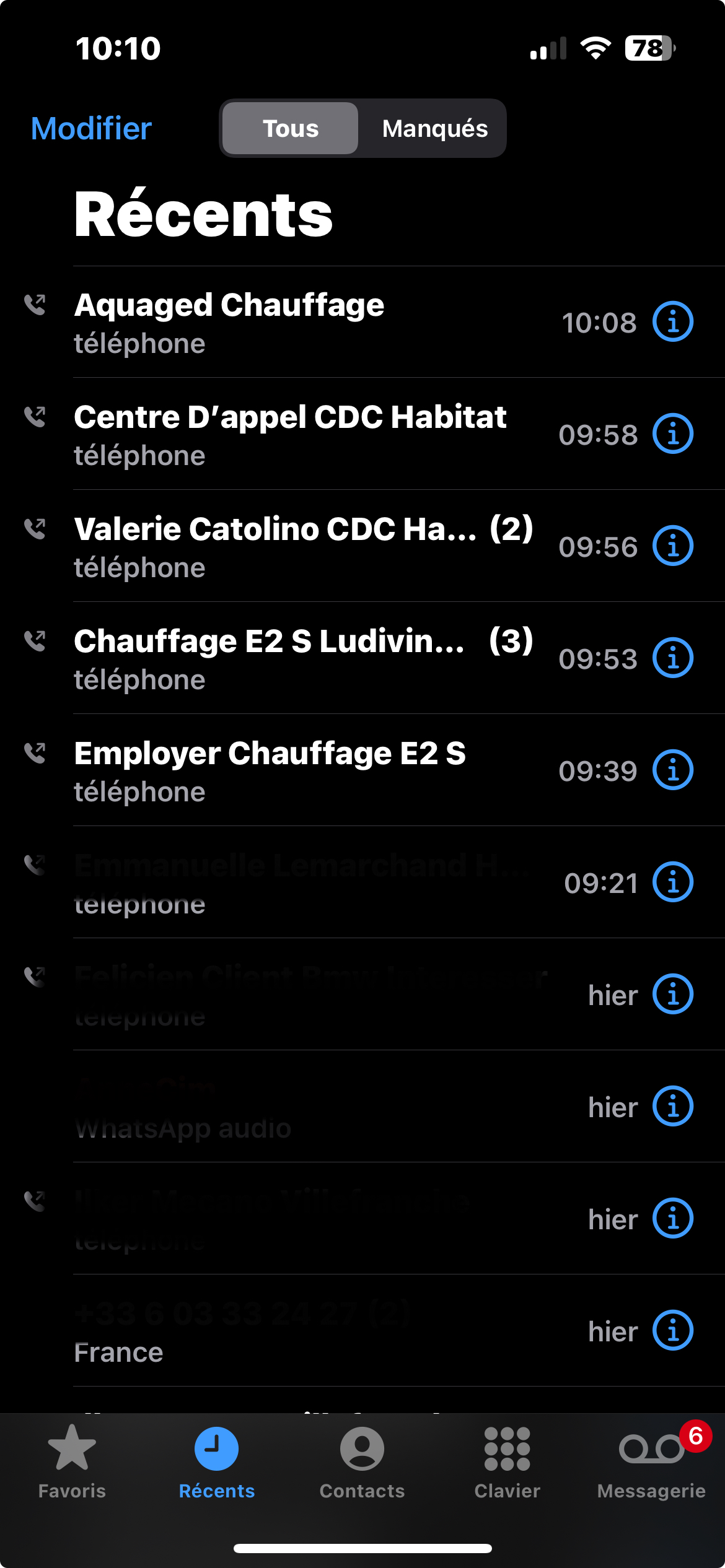Show info for Valerie Catolino call
Viewport: 725px width, 1568px height.
pyautogui.click(x=672, y=546)
